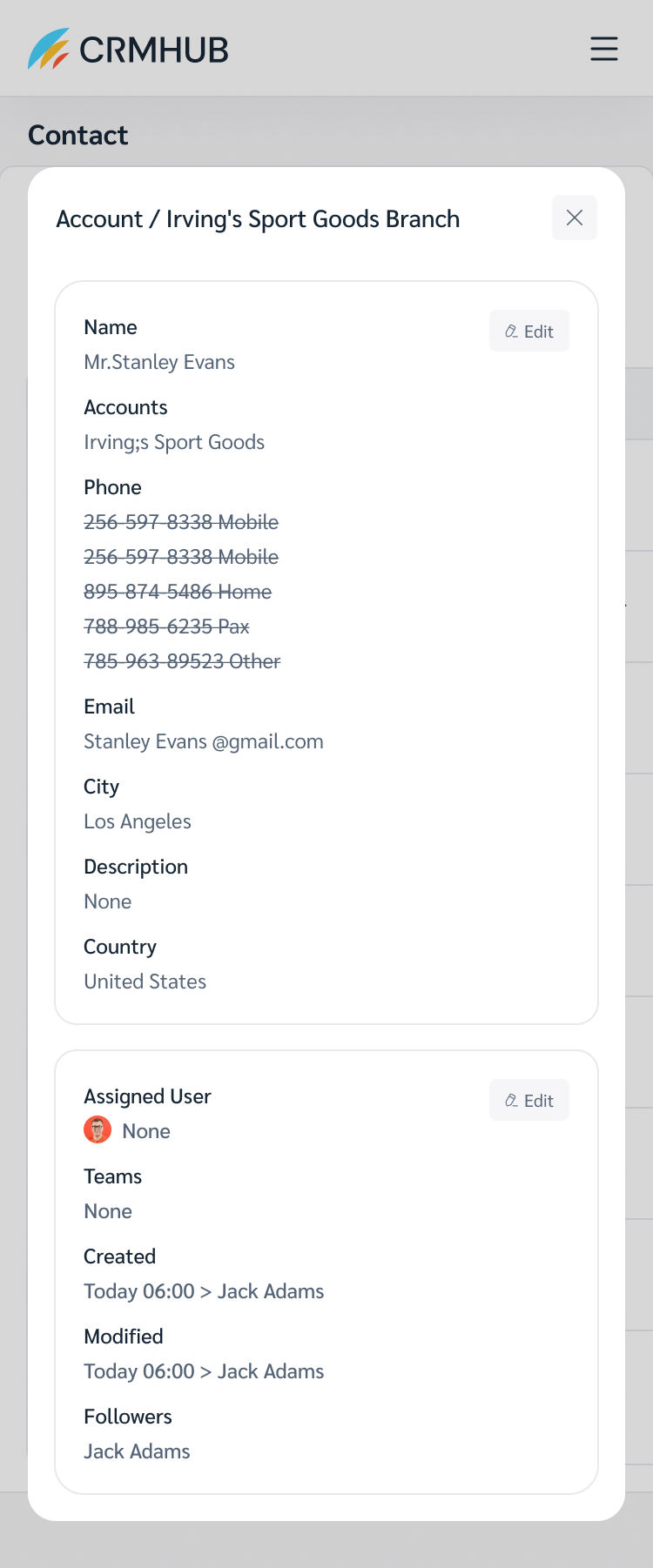This screenshot has width=653, height=1568.
Task: Click the Contact page heading
Action: point(77,135)
